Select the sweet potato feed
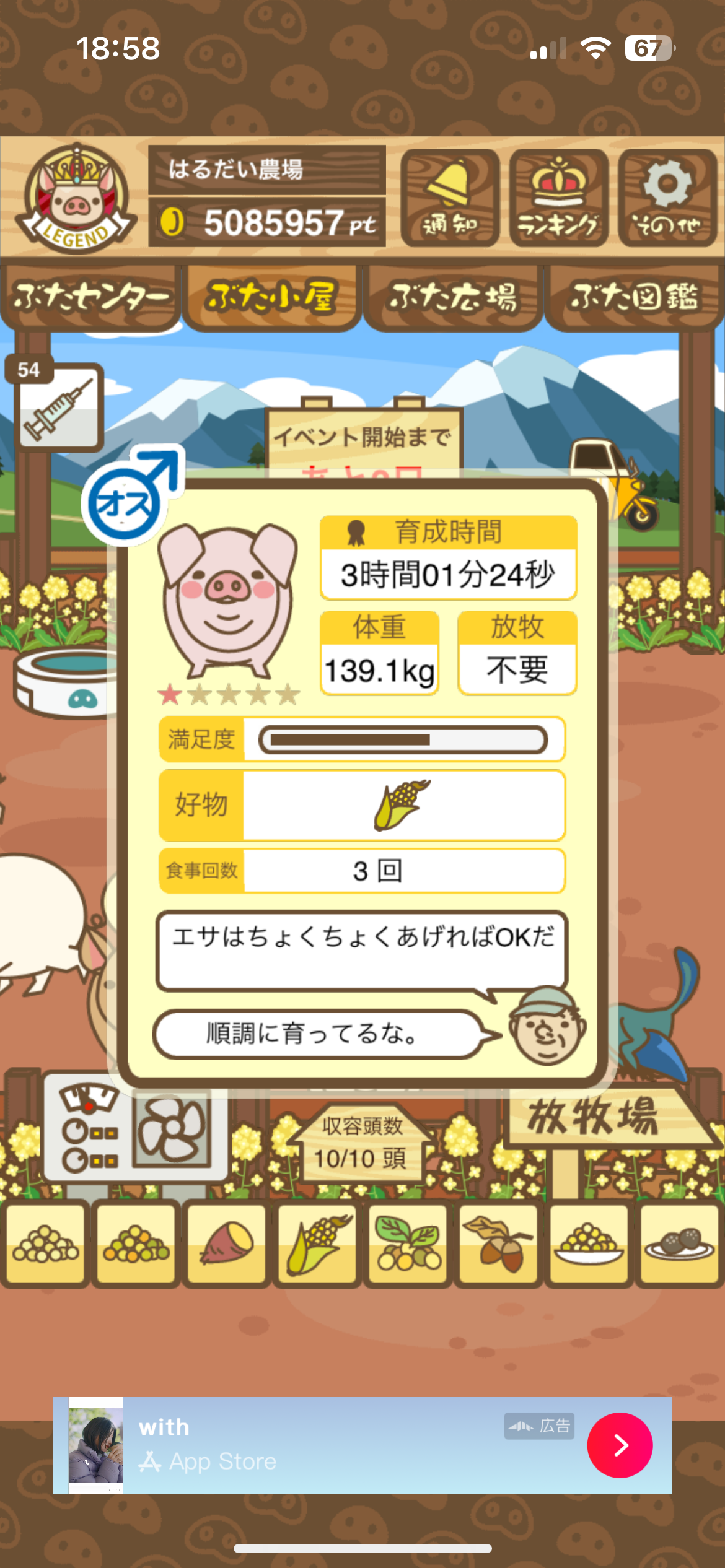The height and width of the screenshot is (1568, 725). (226, 1243)
